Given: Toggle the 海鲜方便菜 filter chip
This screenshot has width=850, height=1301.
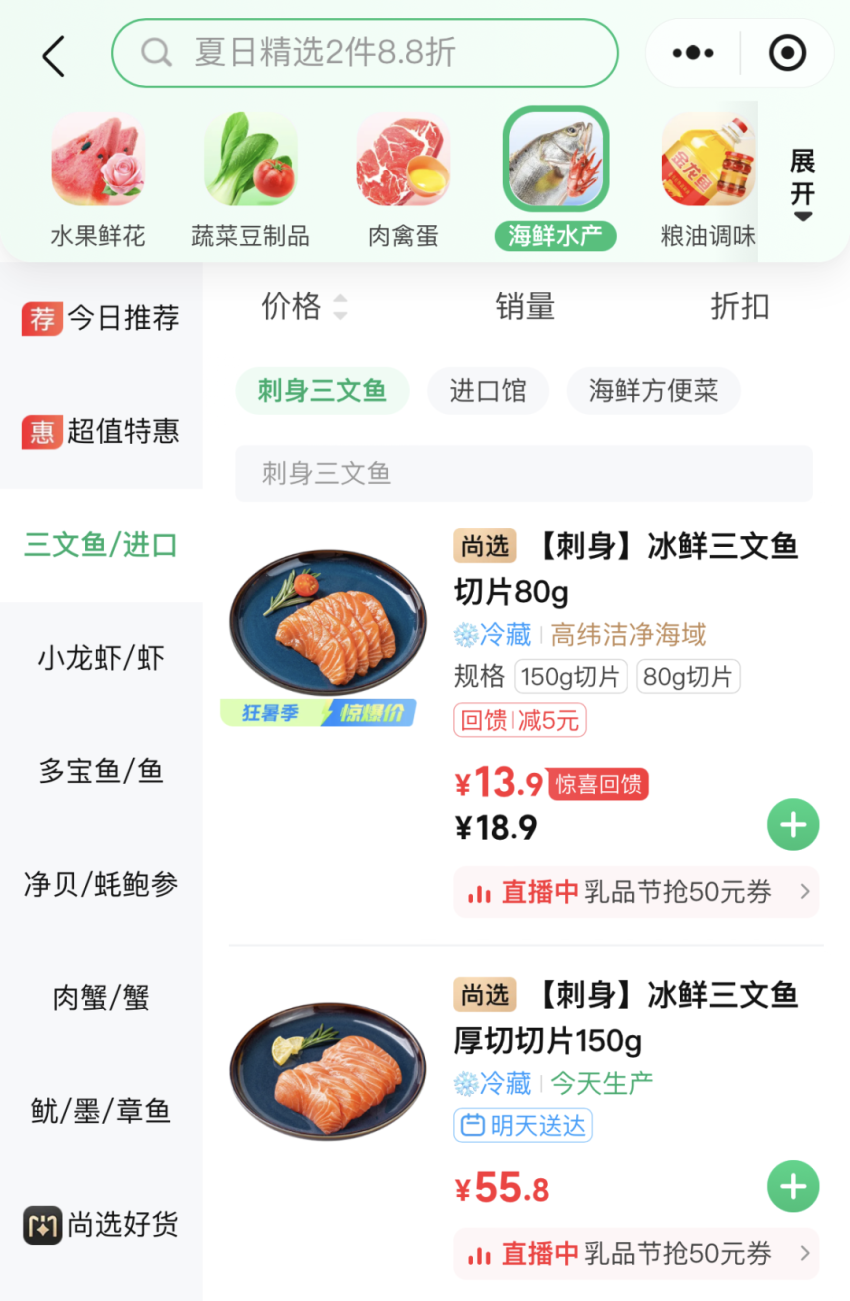Looking at the screenshot, I should pos(653,391).
